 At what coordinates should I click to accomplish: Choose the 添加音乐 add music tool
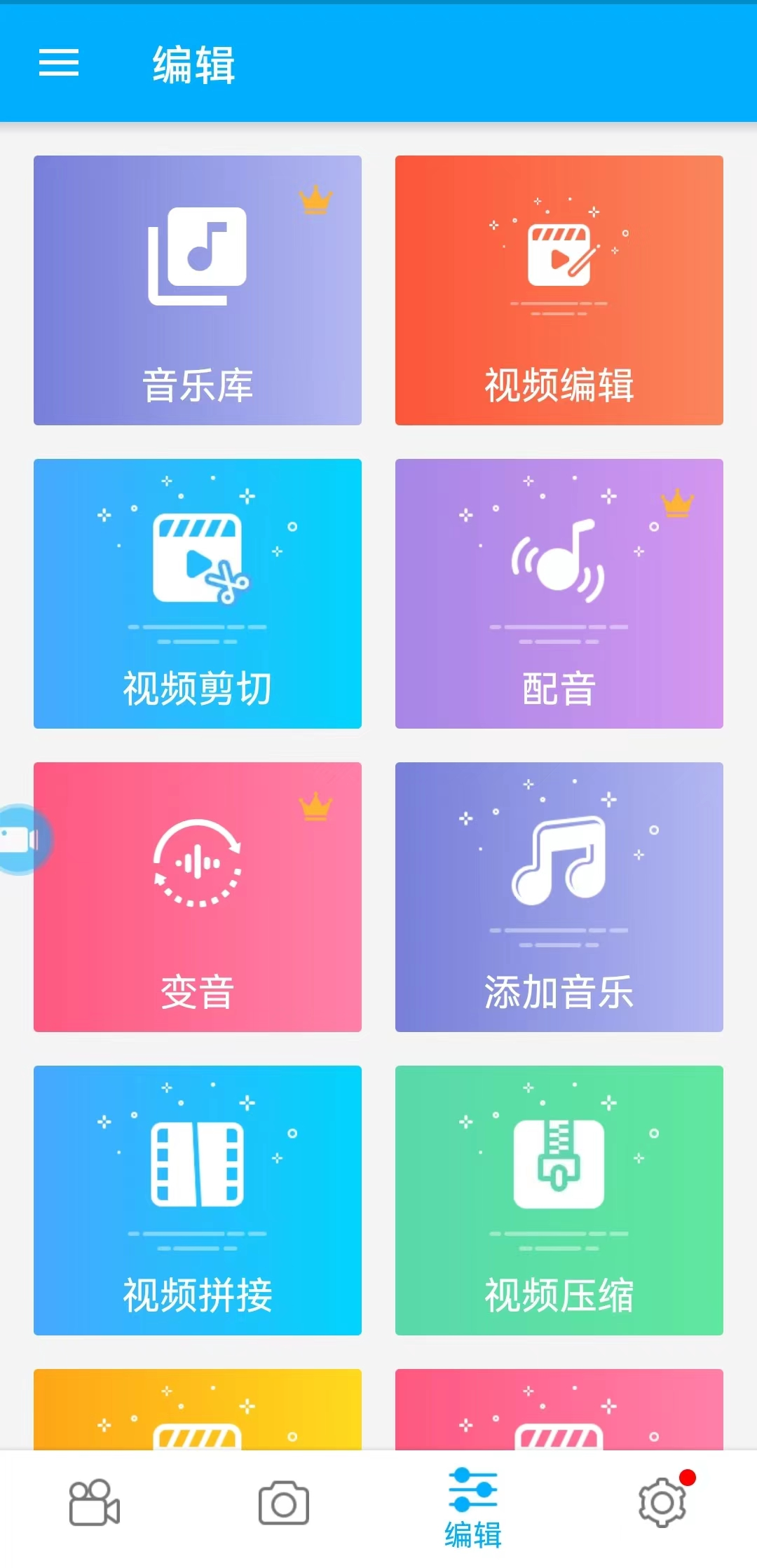pyautogui.click(x=559, y=897)
